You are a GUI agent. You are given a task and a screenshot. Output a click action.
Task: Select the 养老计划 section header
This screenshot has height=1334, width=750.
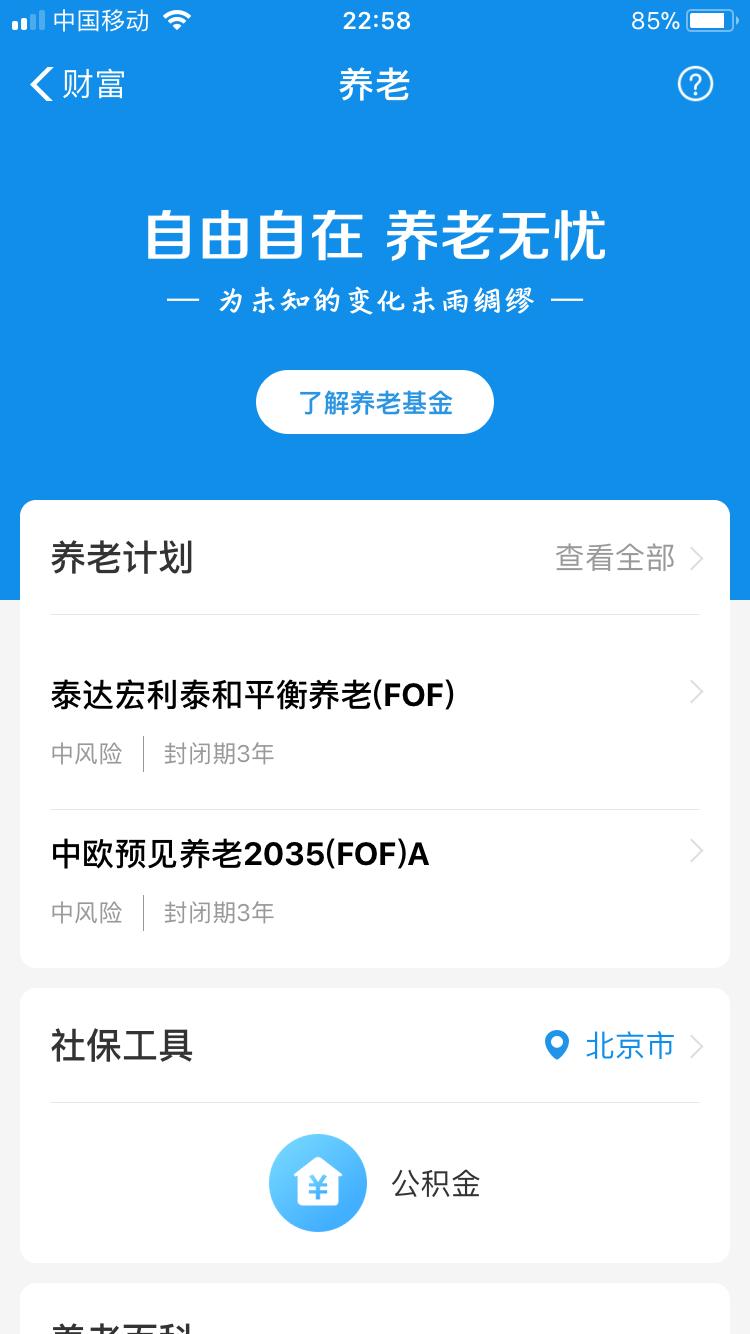124,558
